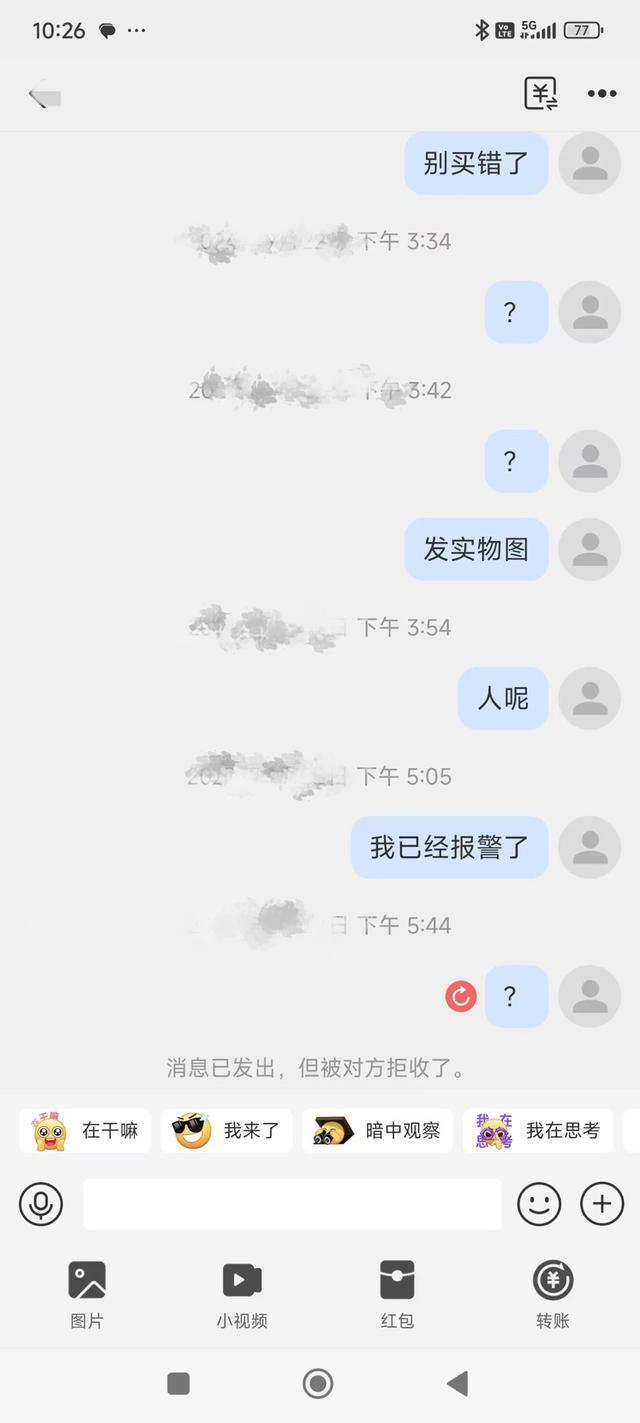Send the 我在思考 sticker suggestion

point(538,1131)
